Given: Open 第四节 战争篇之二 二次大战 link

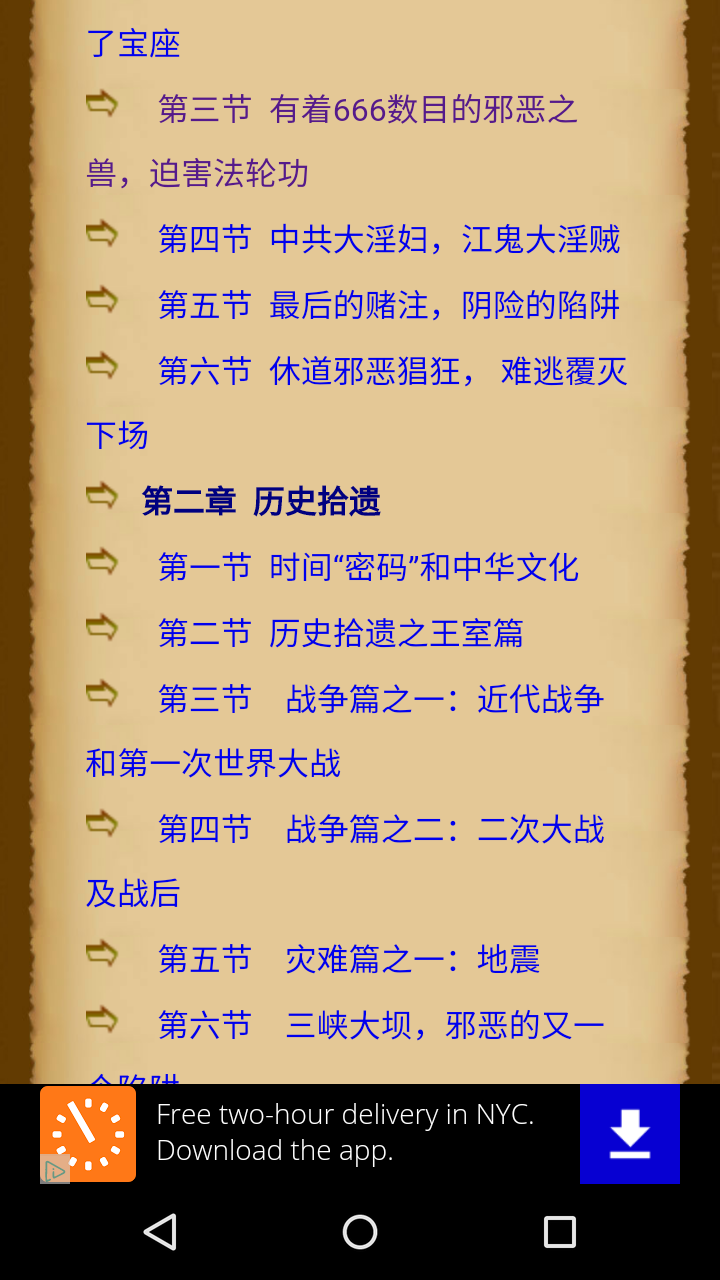Looking at the screenshot, I should click(380, 829).
